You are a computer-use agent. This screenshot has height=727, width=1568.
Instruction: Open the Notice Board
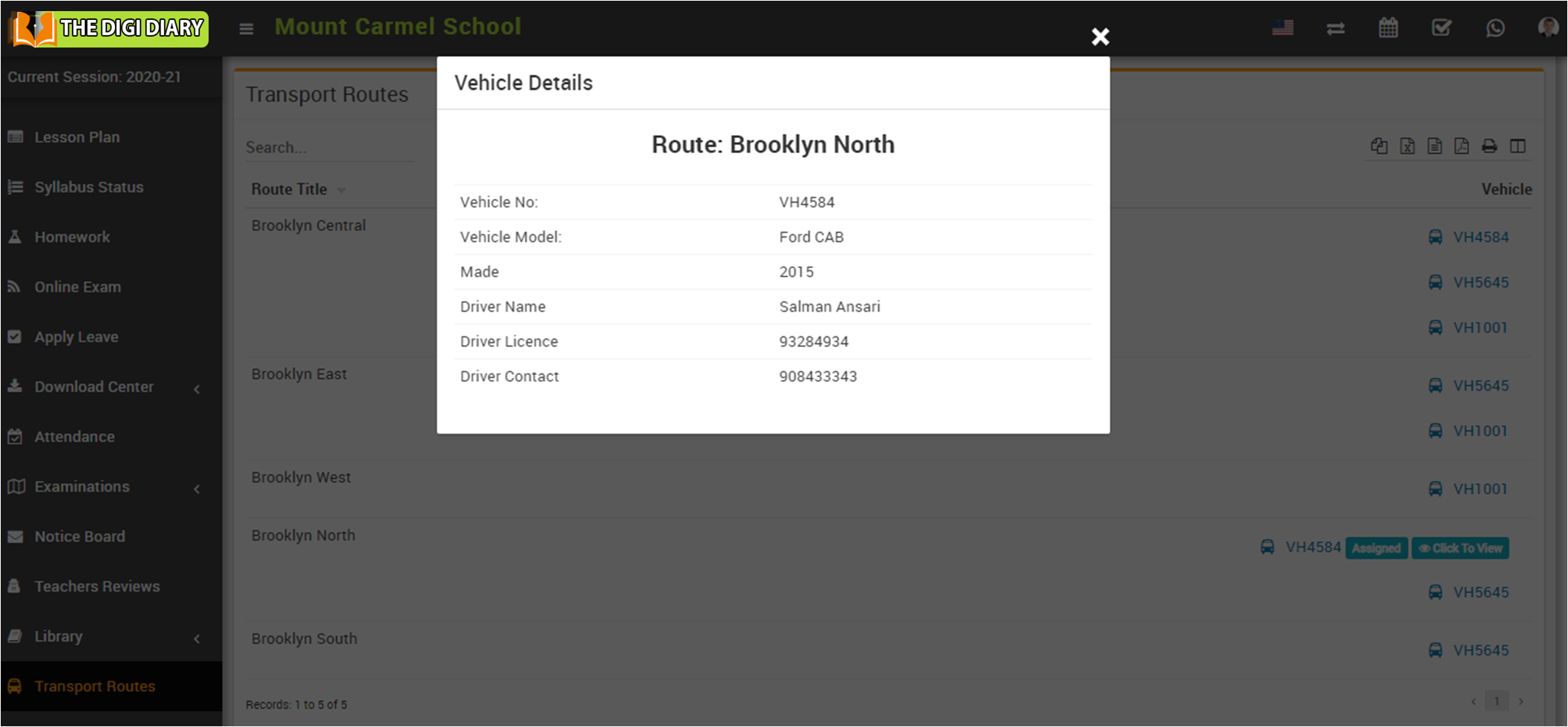tap(79, 536)
